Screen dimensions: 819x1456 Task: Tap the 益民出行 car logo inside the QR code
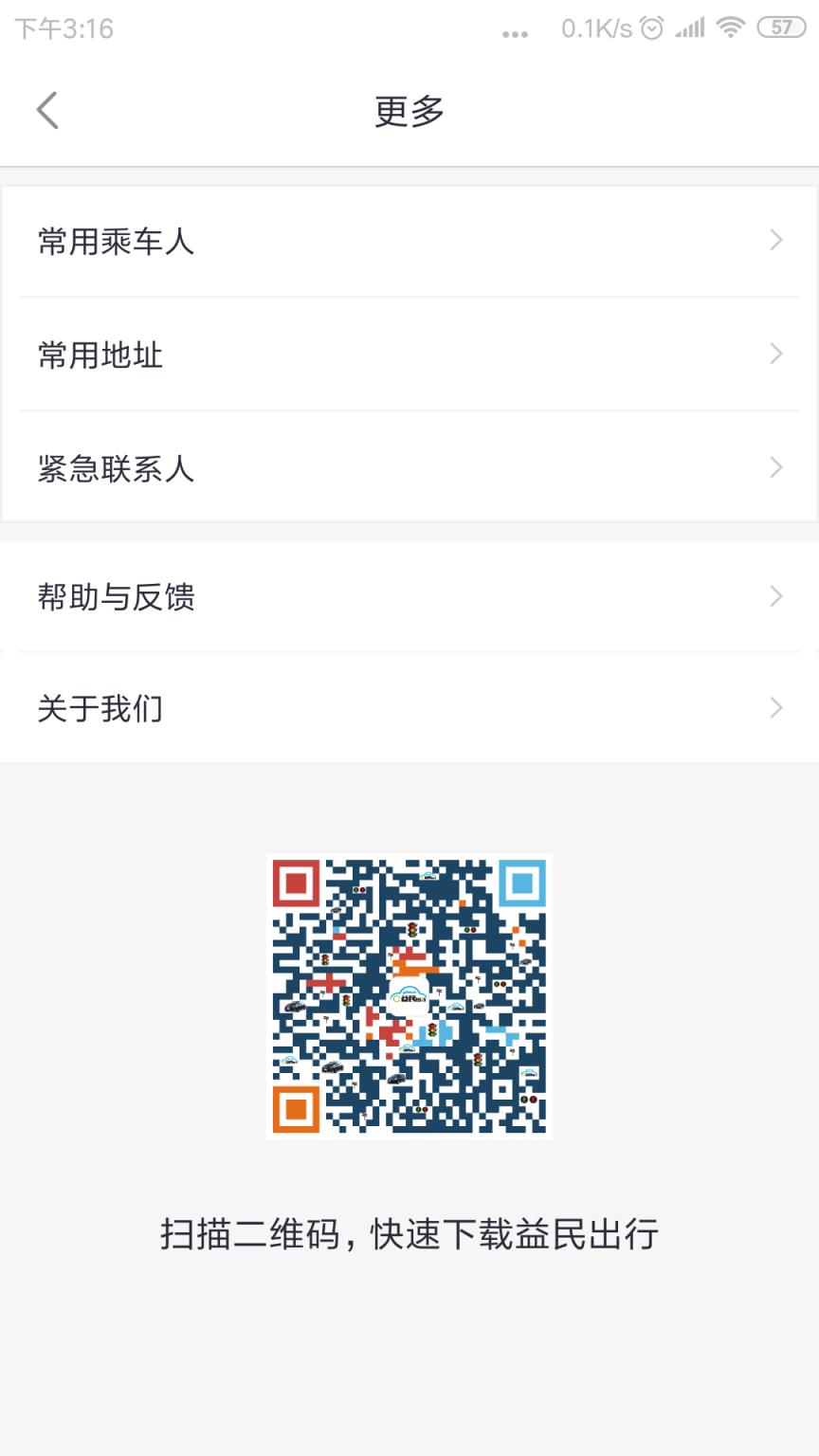pos(409,997)
